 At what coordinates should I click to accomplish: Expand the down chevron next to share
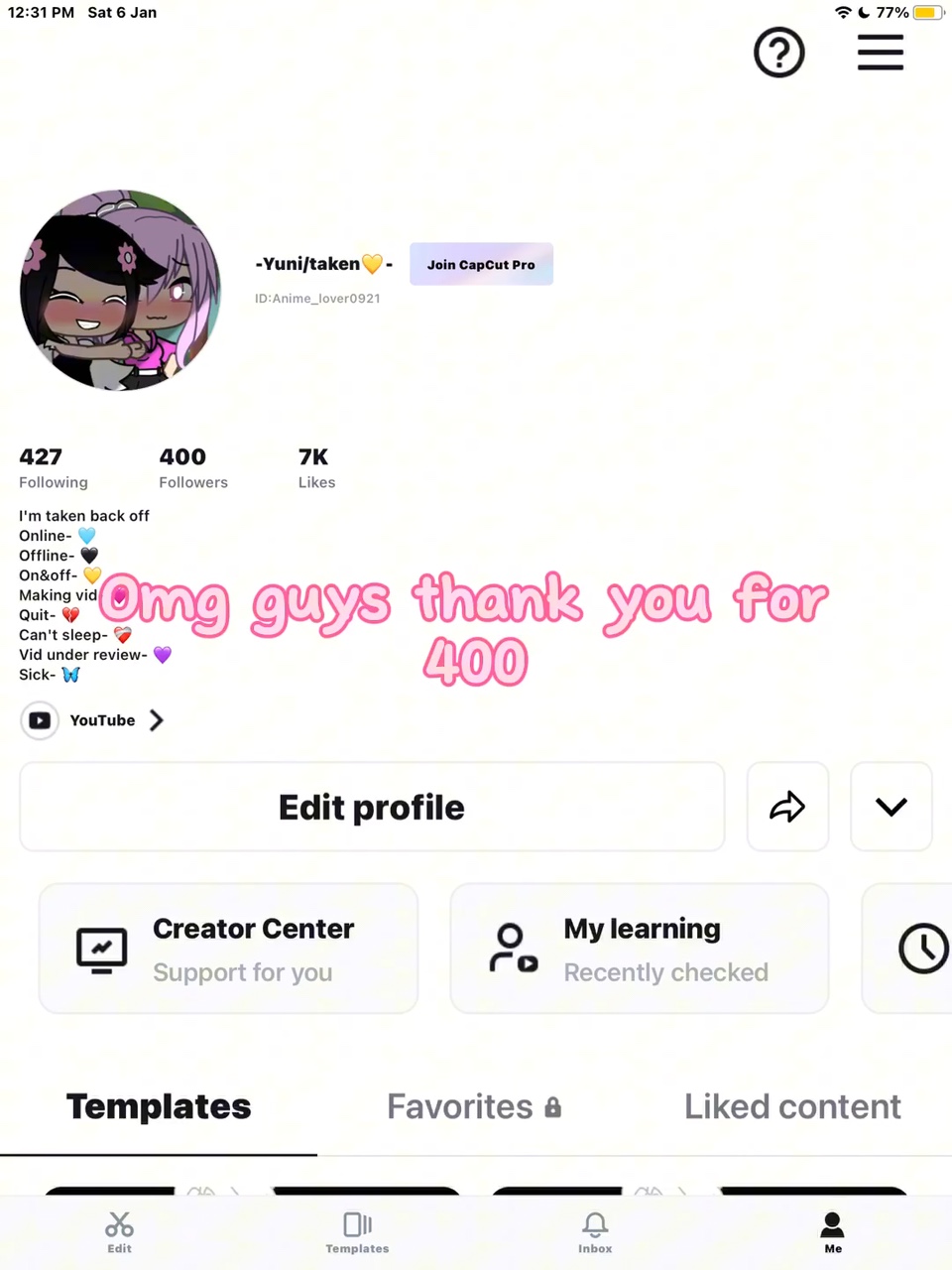click(x=891, y=807)
